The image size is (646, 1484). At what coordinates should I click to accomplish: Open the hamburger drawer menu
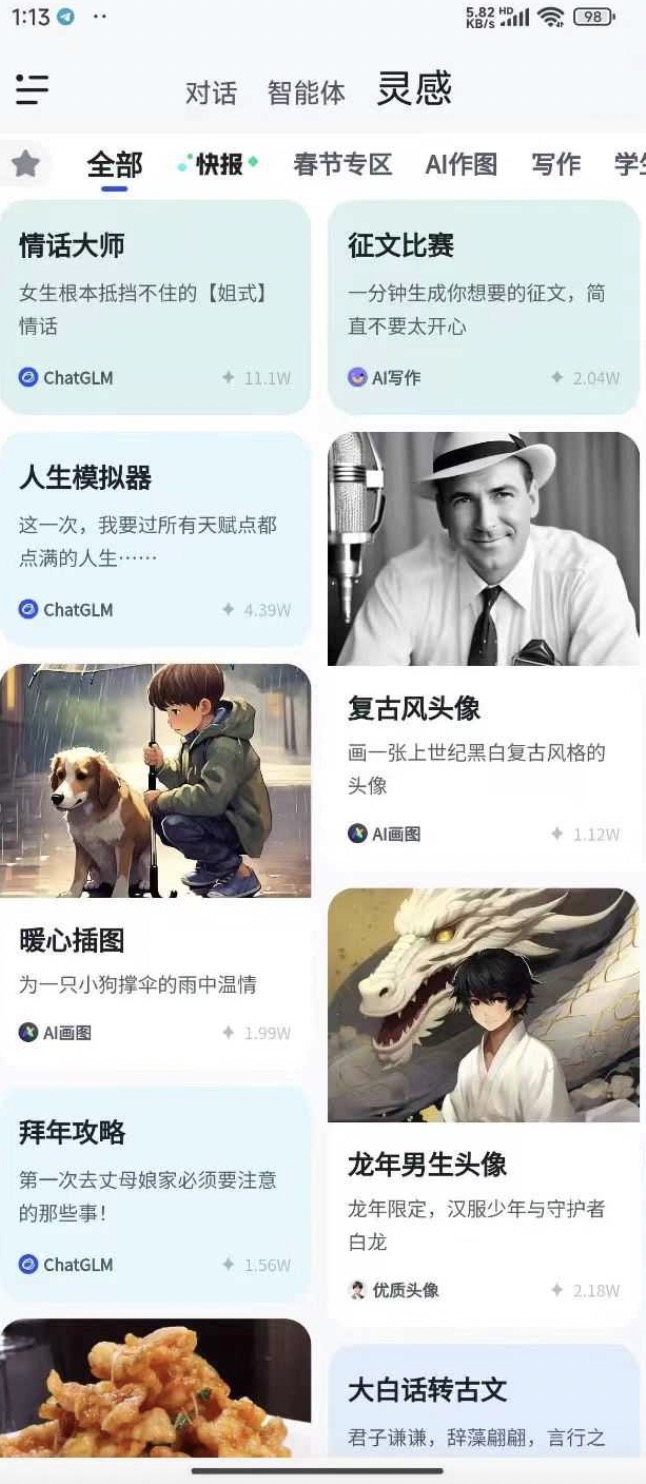click(32, 89)
